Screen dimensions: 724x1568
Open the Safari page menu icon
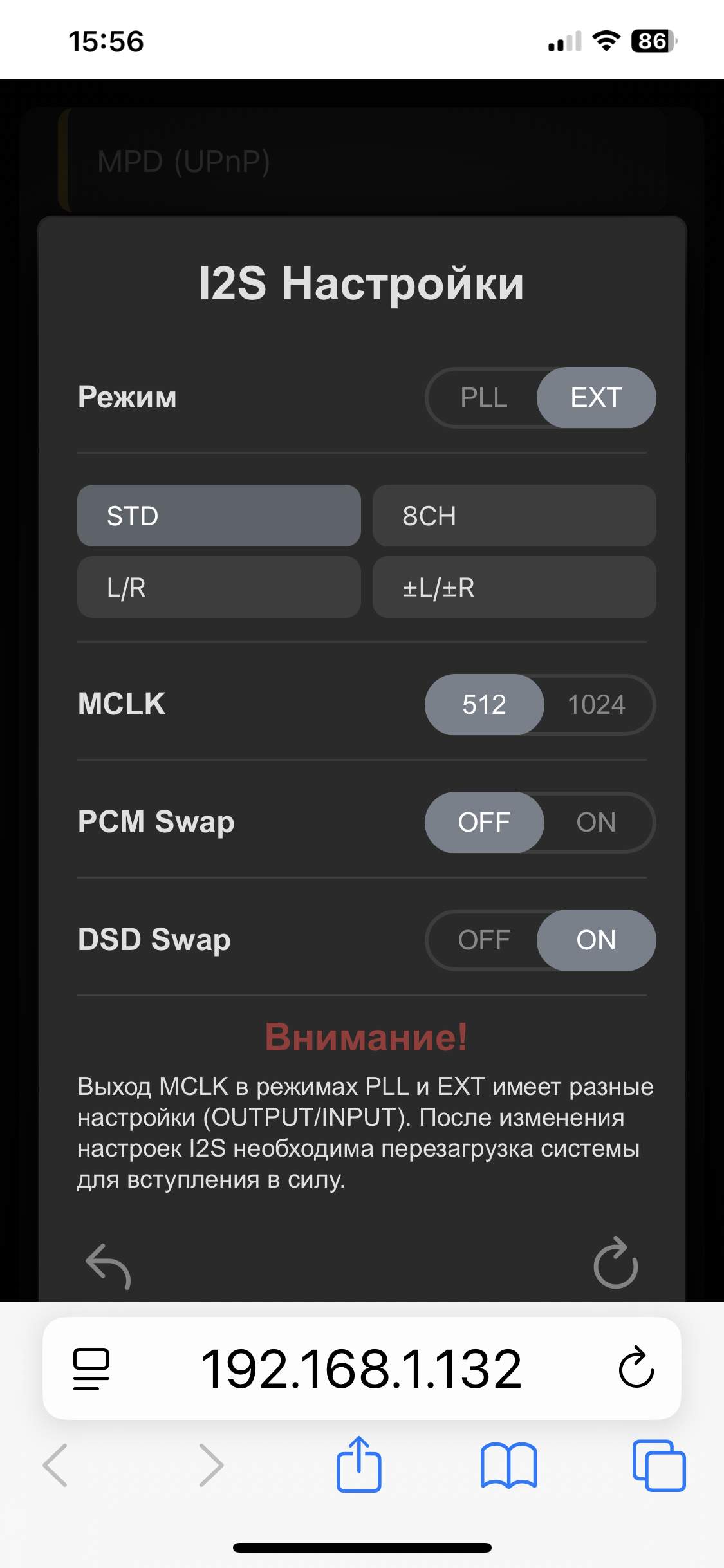click(x=91, y=1368)
